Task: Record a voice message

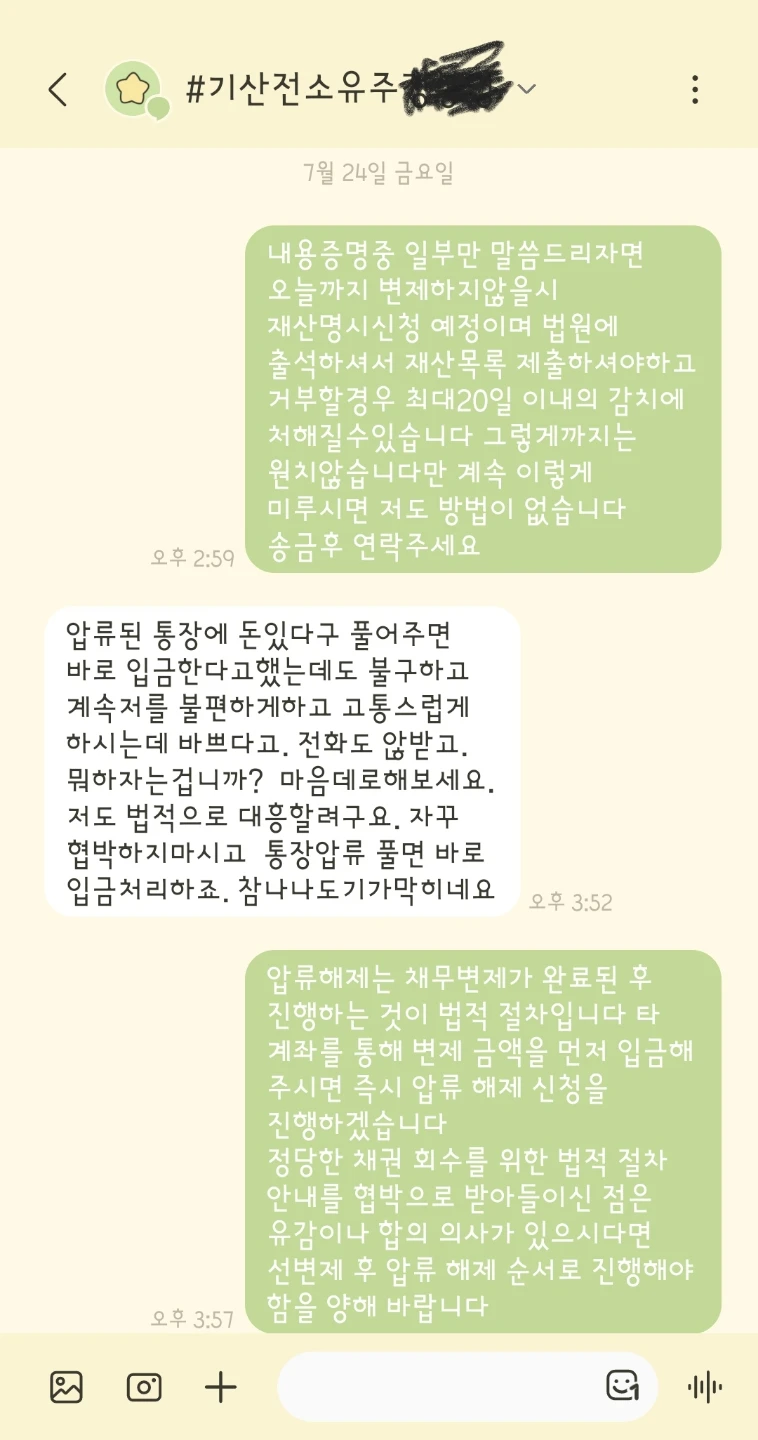Action: point(705,1387)
